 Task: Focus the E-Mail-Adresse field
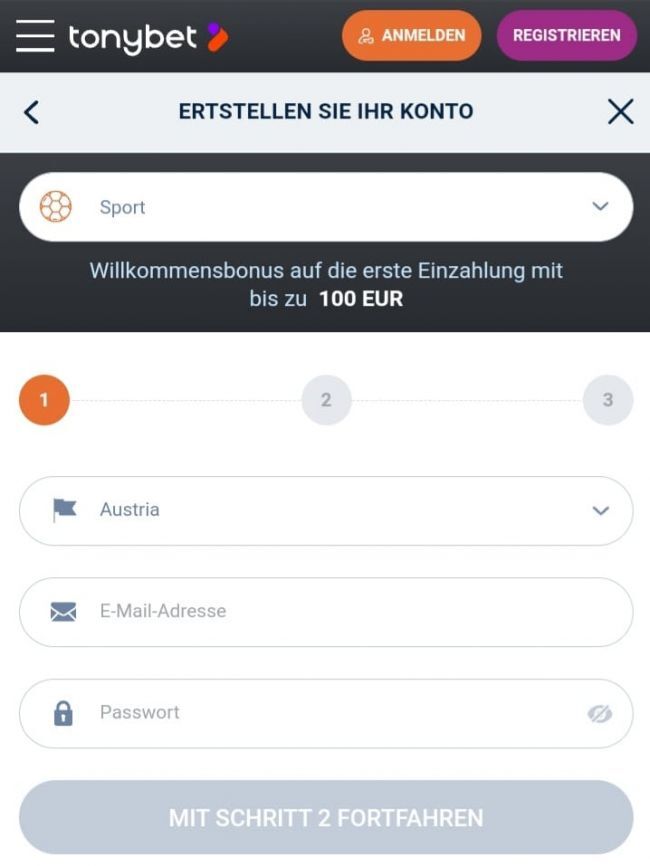326,611
